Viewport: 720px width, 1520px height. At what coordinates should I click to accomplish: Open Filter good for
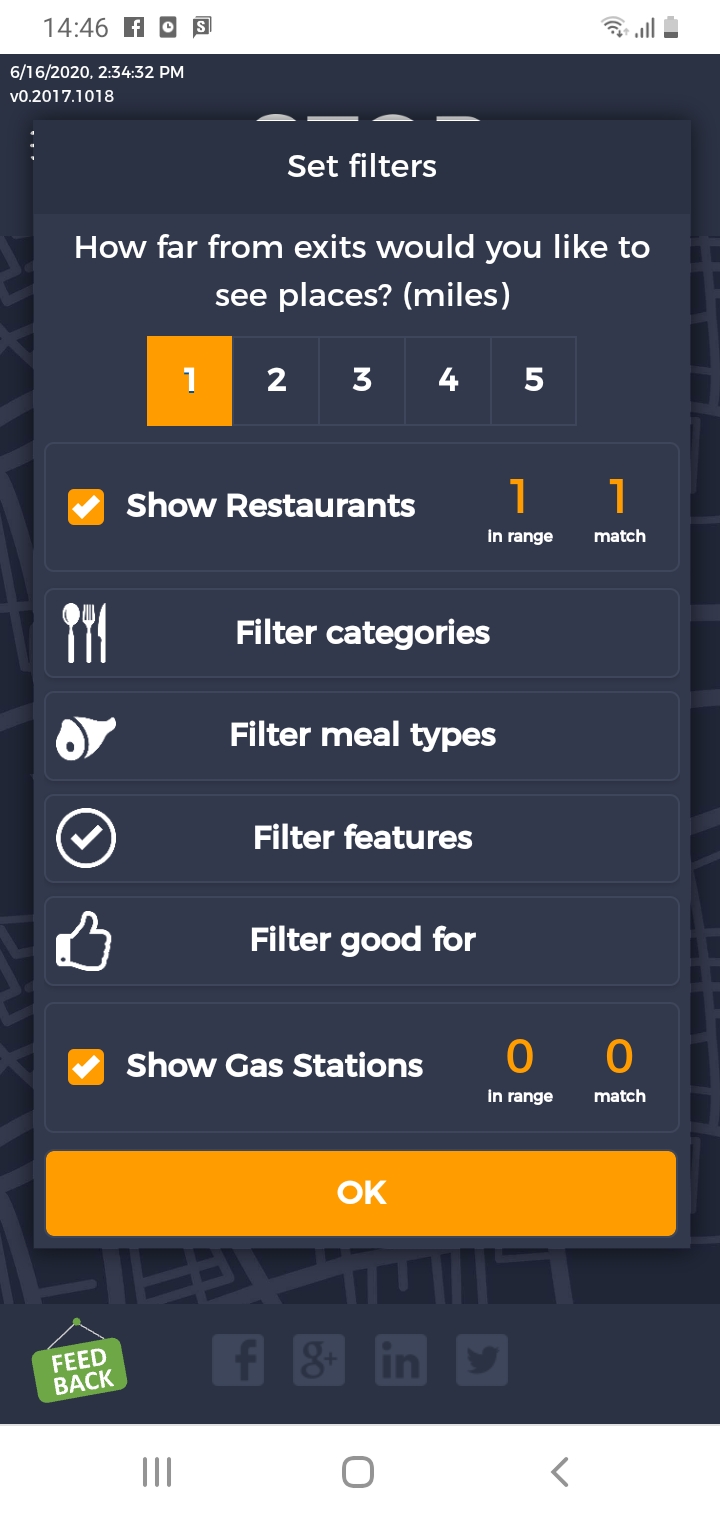coord(362,940)
